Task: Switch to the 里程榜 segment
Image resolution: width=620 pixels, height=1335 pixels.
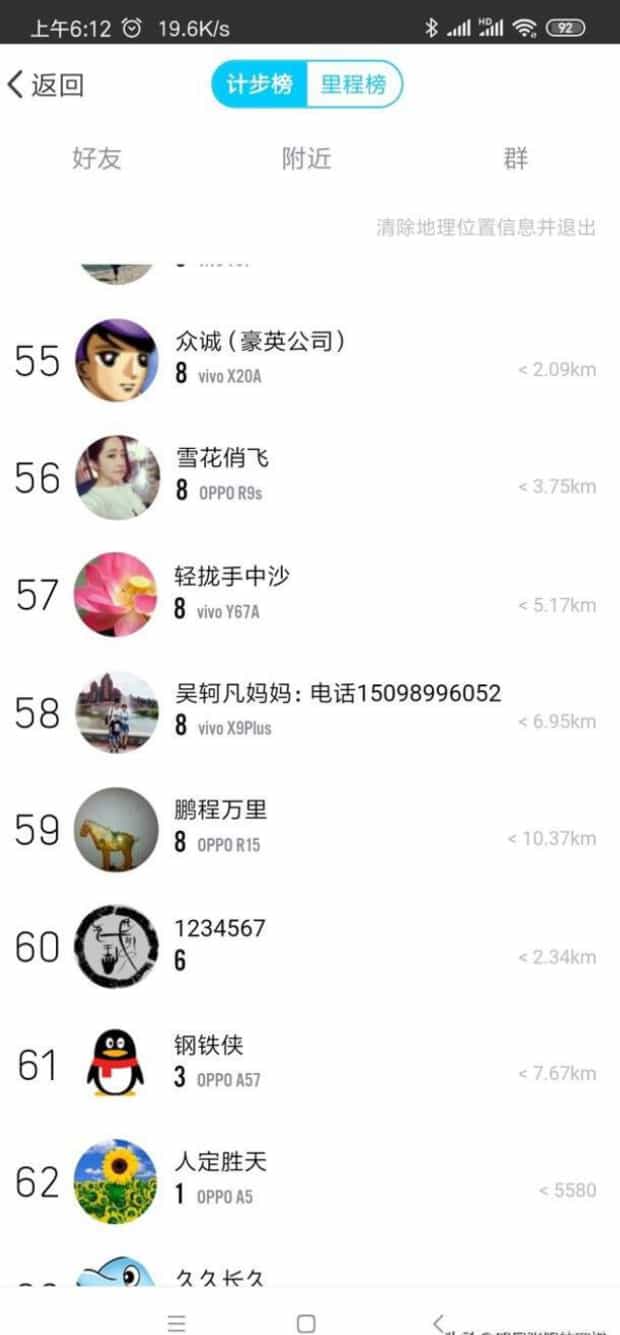Action: (353, 85)
